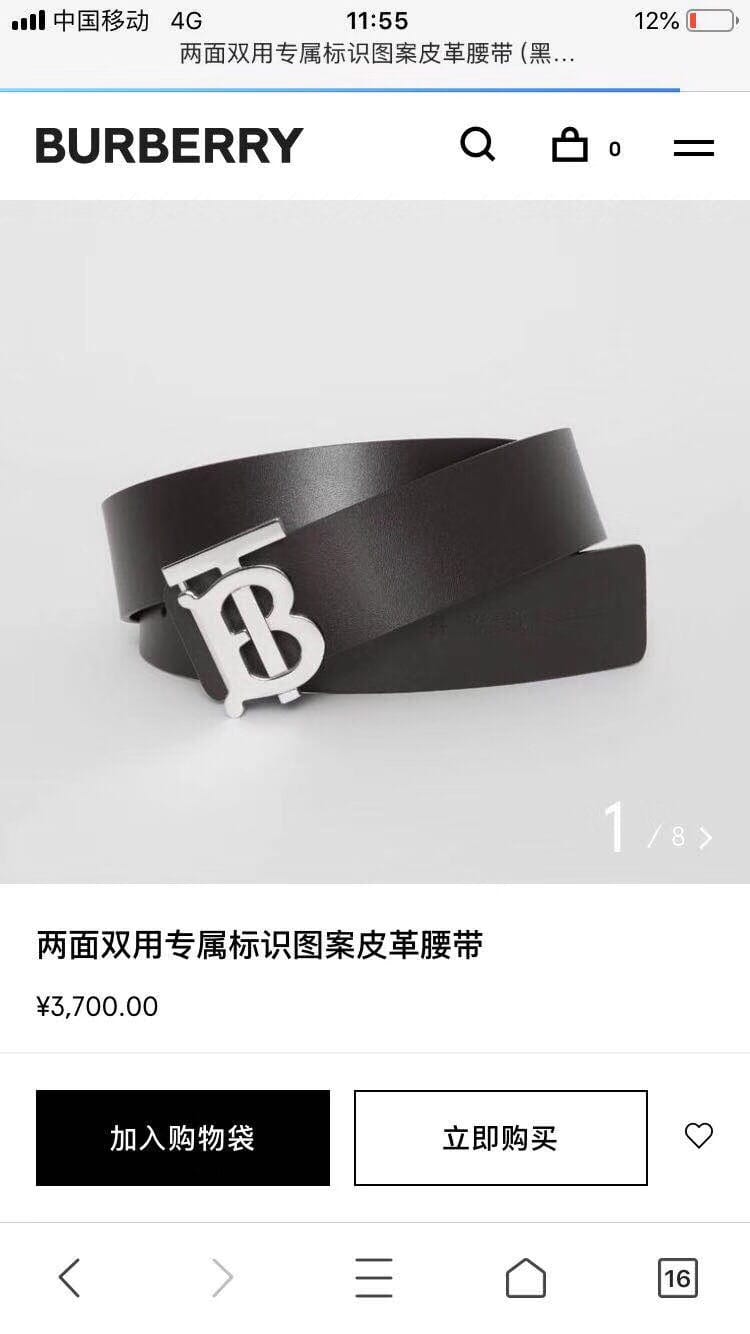
Task: Open the browser menu button
Action: point(374,1277)
